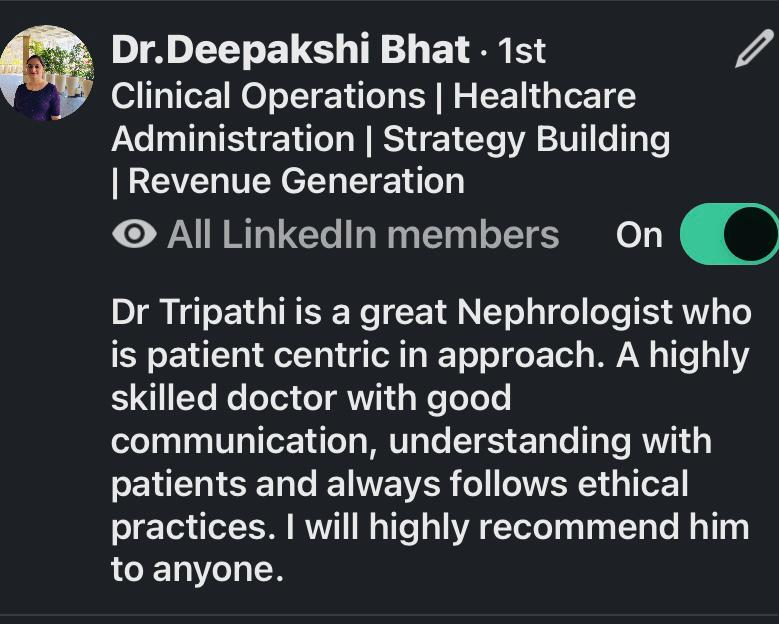Turn off visibility to All LinkedIn members

click(x=728, y=235)
